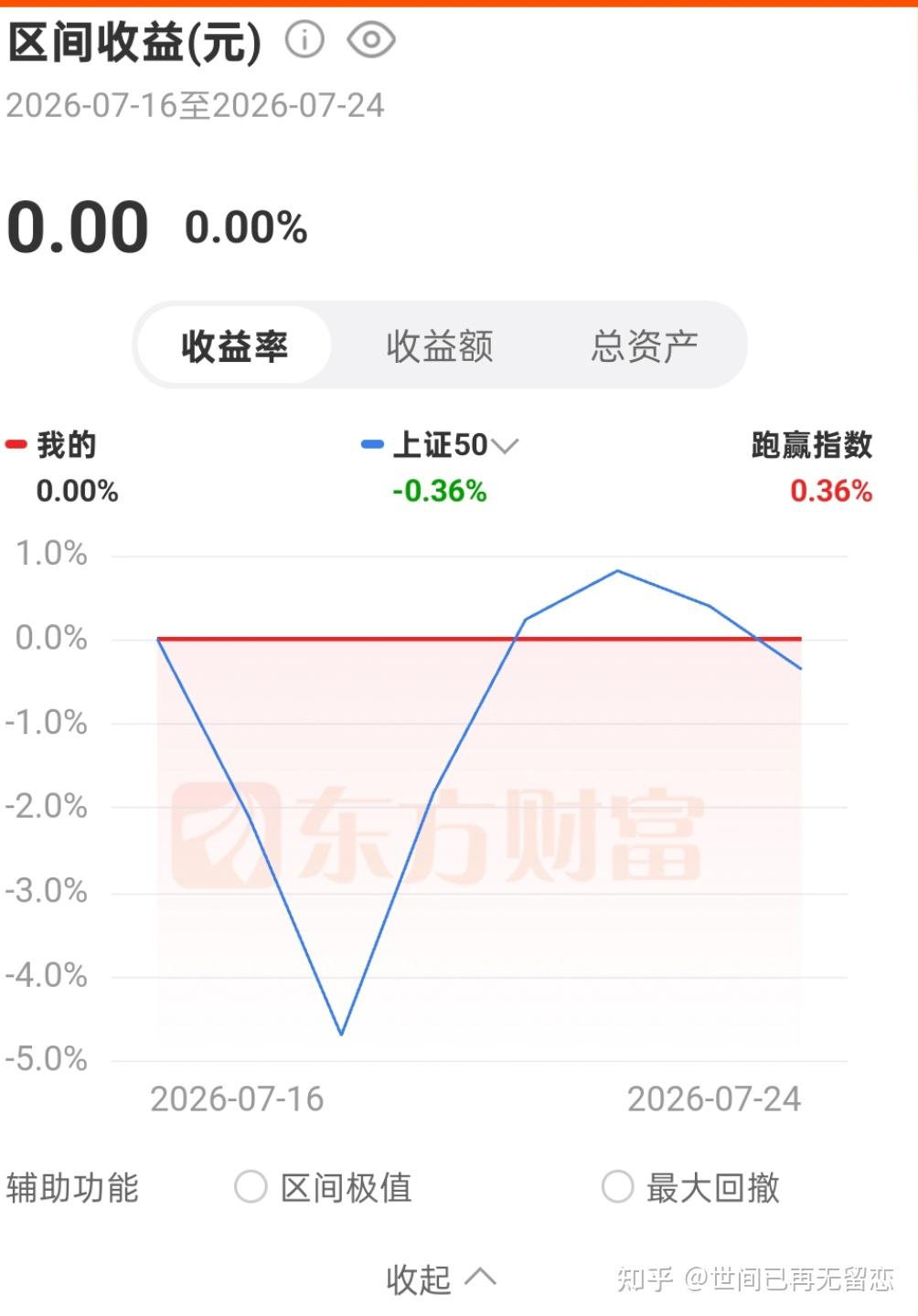Hide amounts with the eye icon
Screen dimensions: 918x1316
click(x=371, y=39)
